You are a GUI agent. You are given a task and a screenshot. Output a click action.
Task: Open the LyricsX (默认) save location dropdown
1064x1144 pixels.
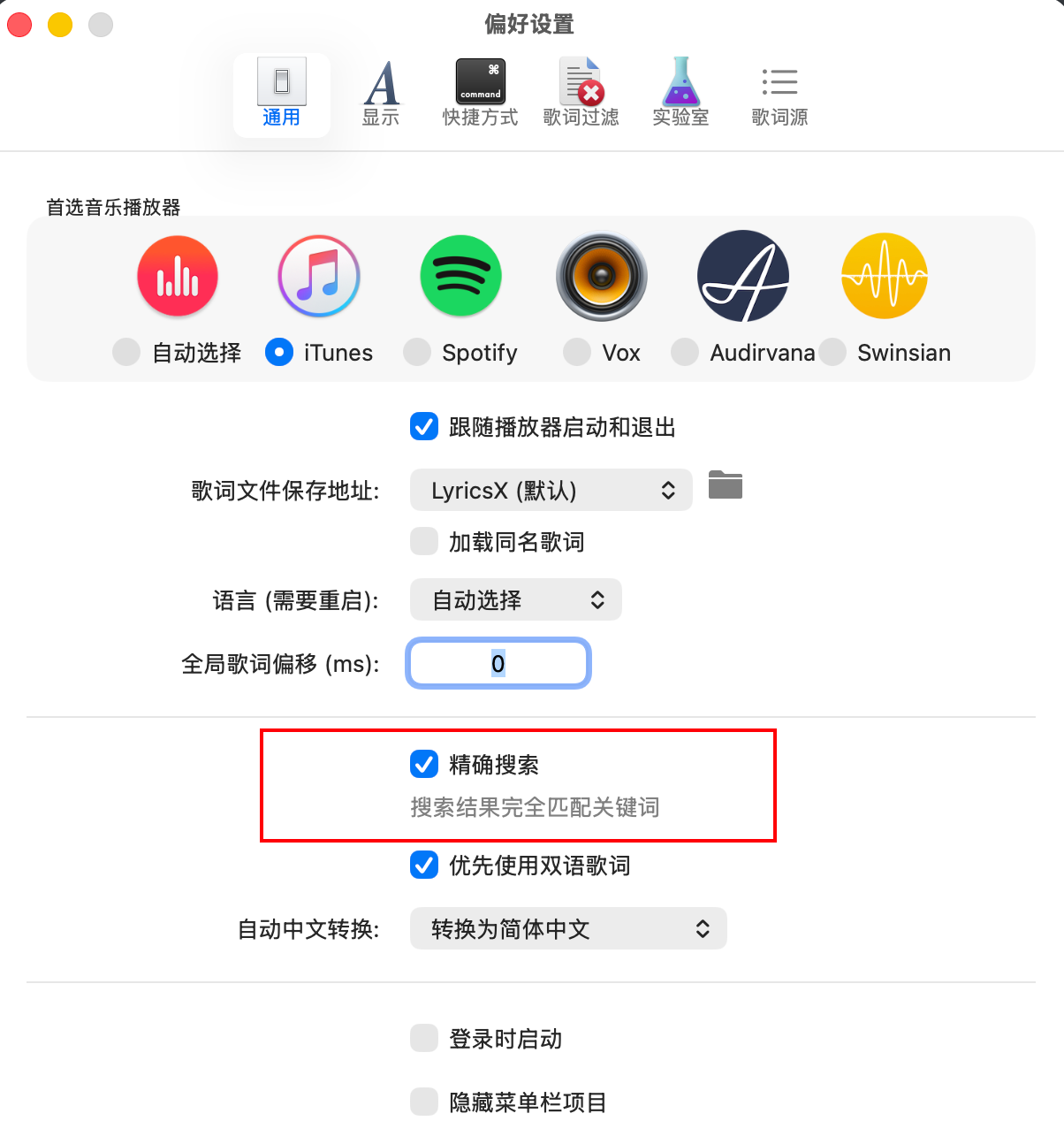[x=551, y=490]
